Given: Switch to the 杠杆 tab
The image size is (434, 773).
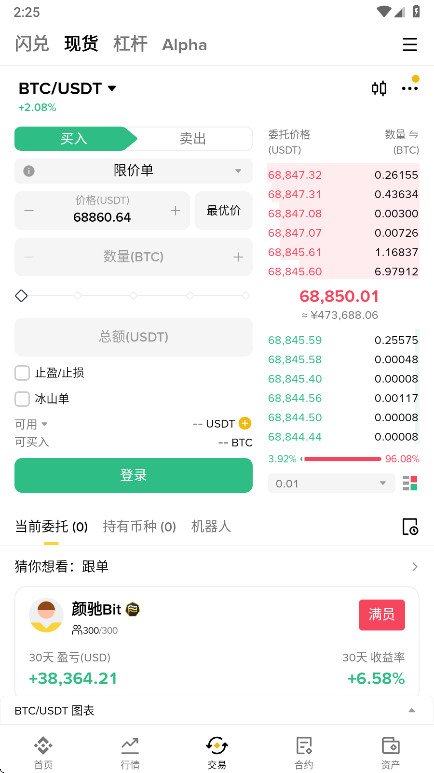Looking at the screenshot, I should coord(130,44).
